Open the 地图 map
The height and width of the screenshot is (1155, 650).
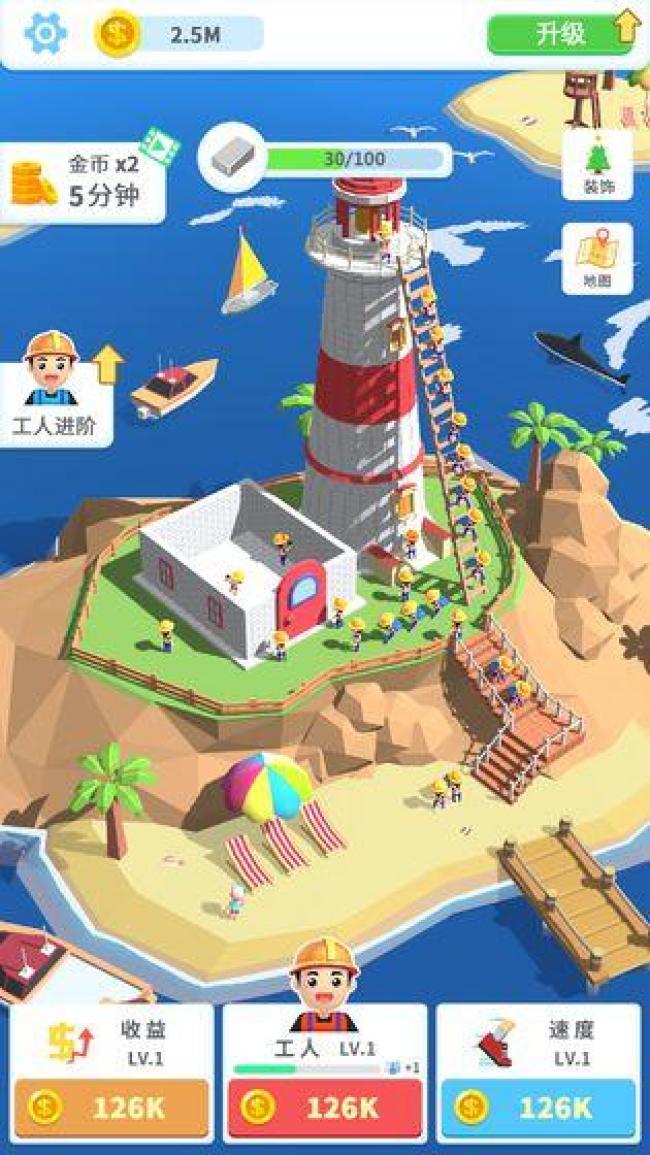coord(597,259)
